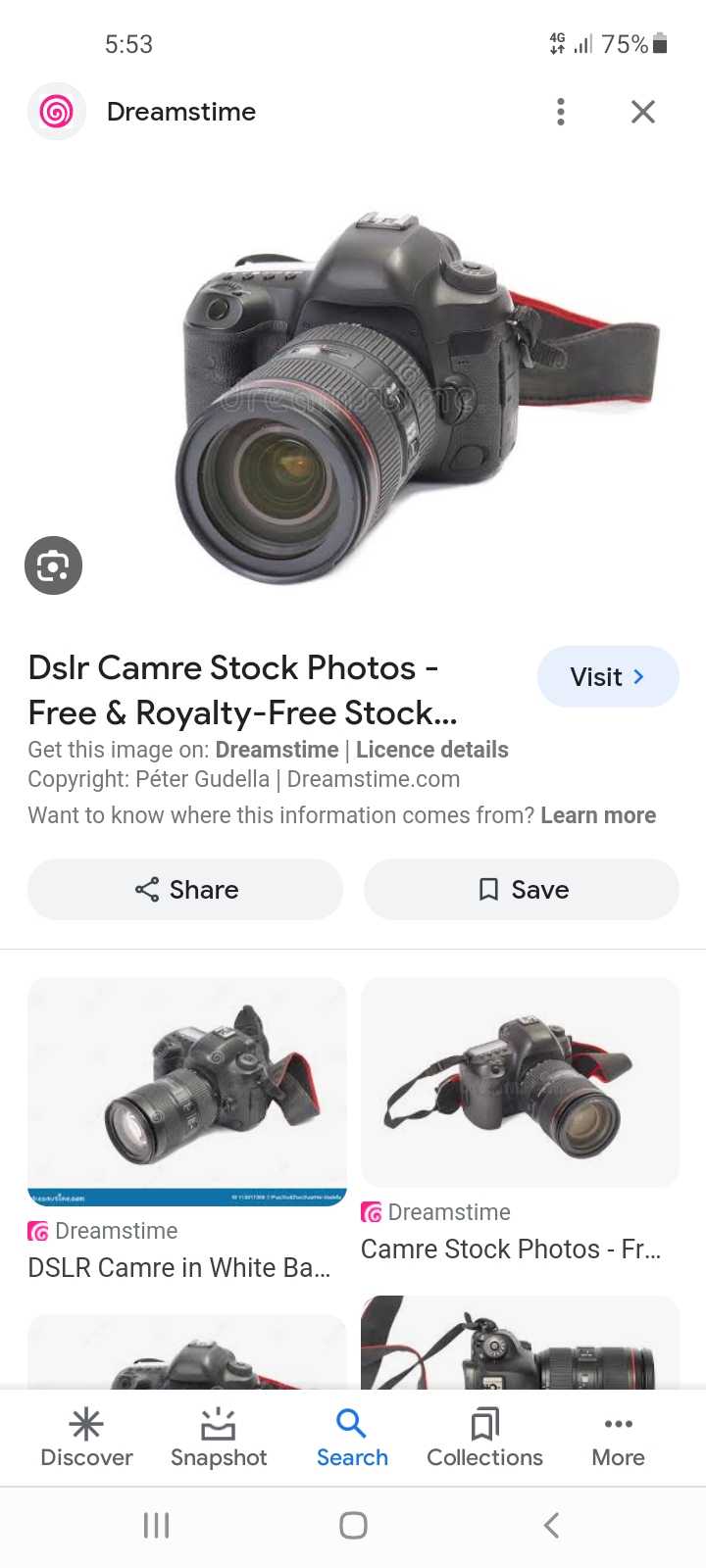Save the image to collections
Image resolution: width=706 pixels, height=1568 pixels.
click(x=522, y=890)
